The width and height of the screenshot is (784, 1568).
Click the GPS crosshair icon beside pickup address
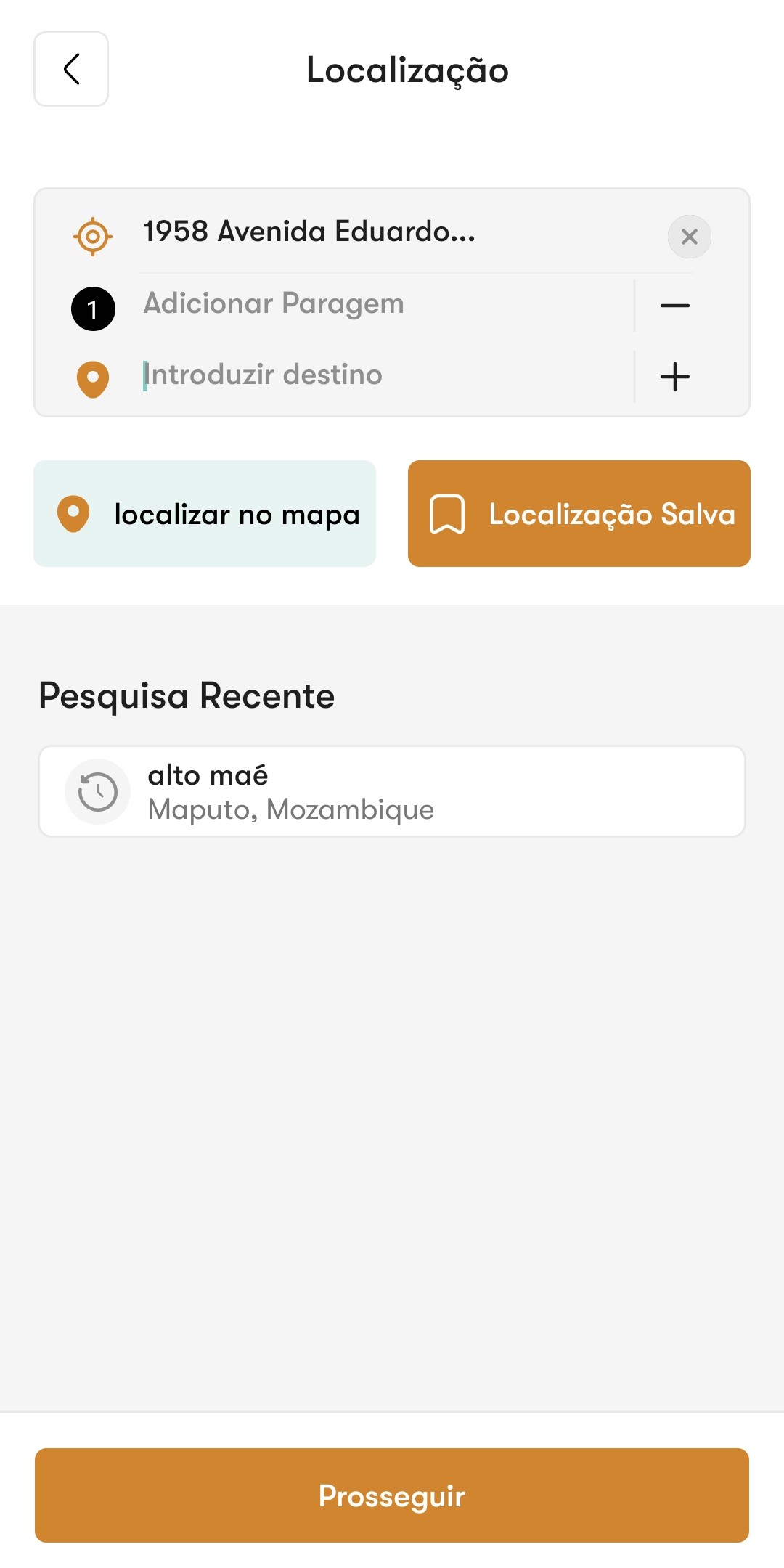[91, 235]
